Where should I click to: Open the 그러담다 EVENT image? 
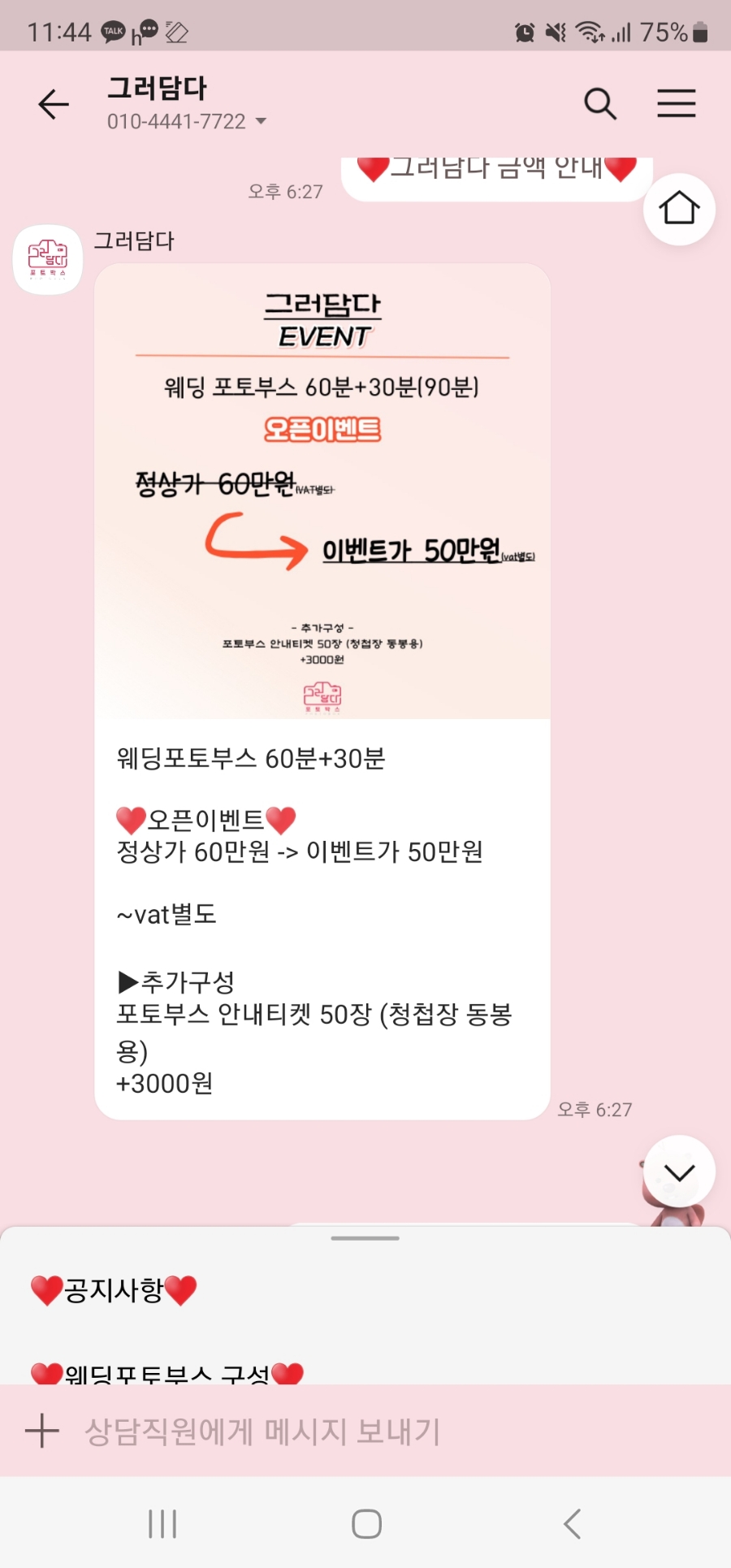click(322, 492)
